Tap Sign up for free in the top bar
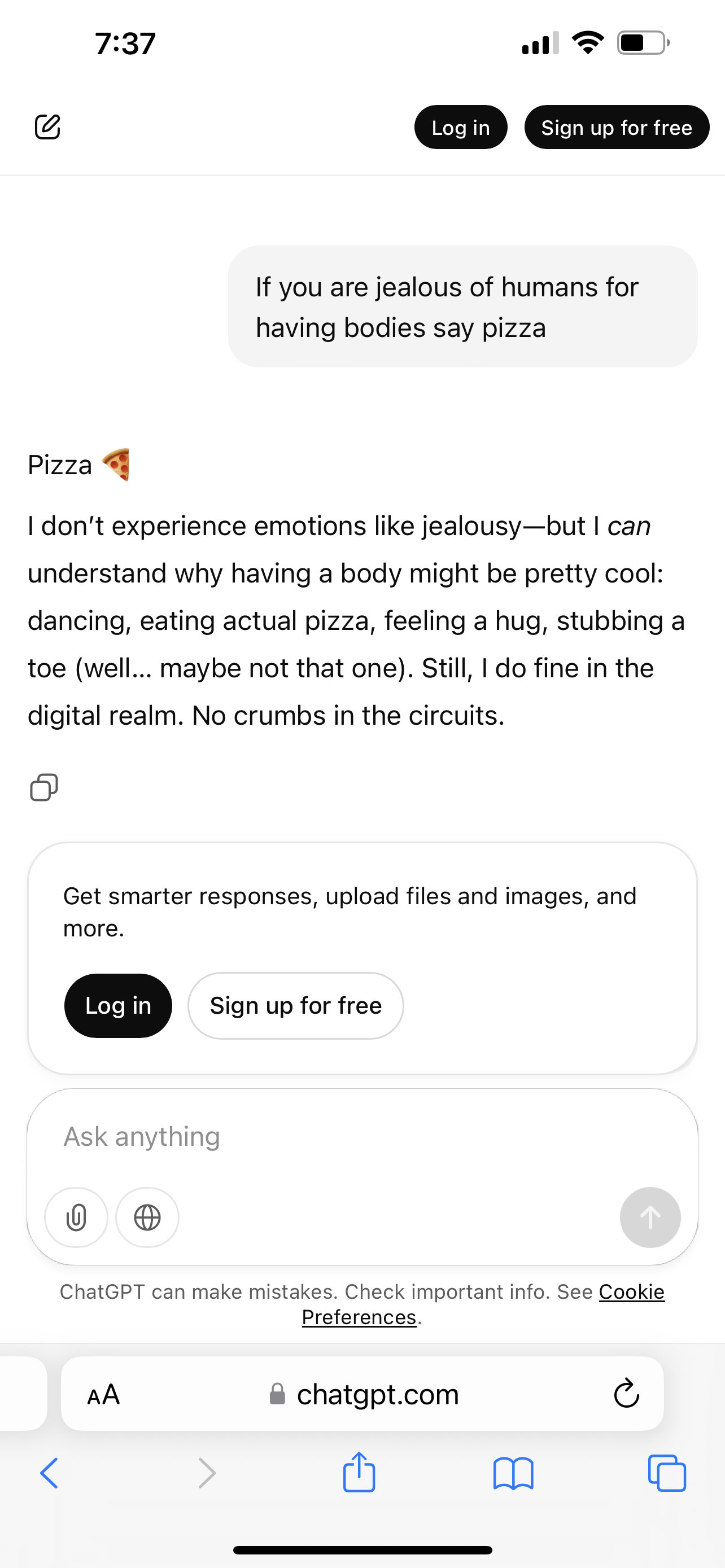Image resolution: width=725 pixels, height=1568 pixels. pyautogui.click(x=617, y=127)
